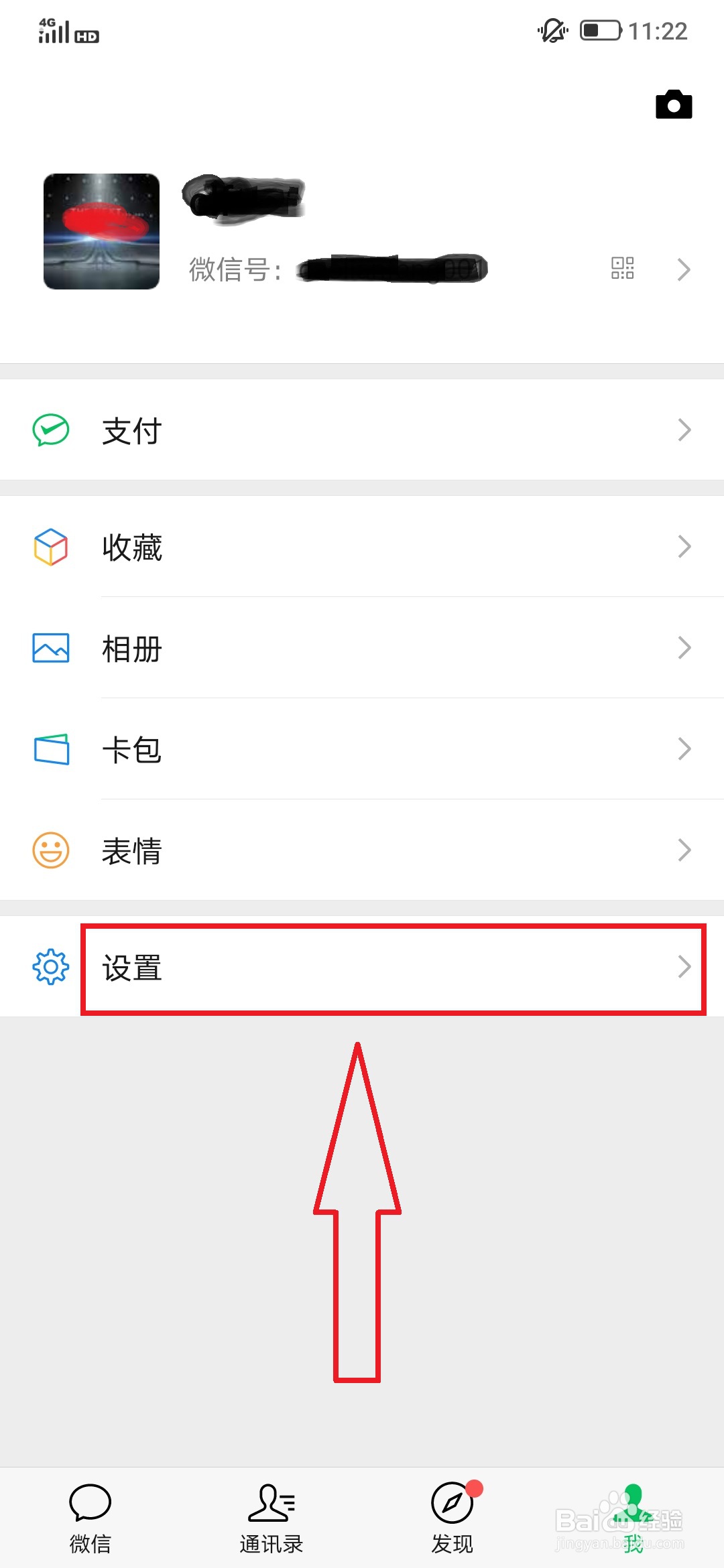Open 表情 sticker gallery
Image resolution: width=724 pixels, height=1568 pixels.
[132, 850]
